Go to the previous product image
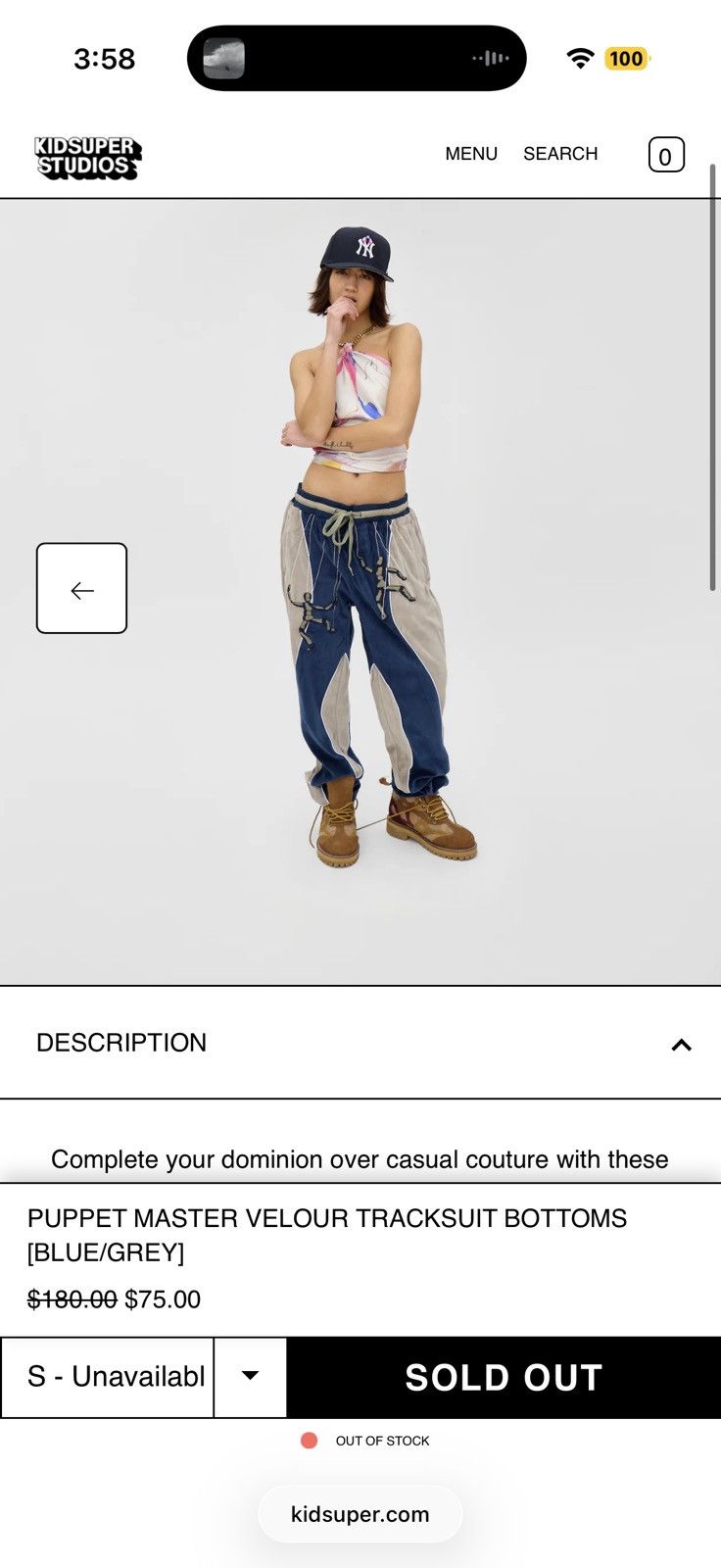The image size is (721, 1568). [82, 588]
